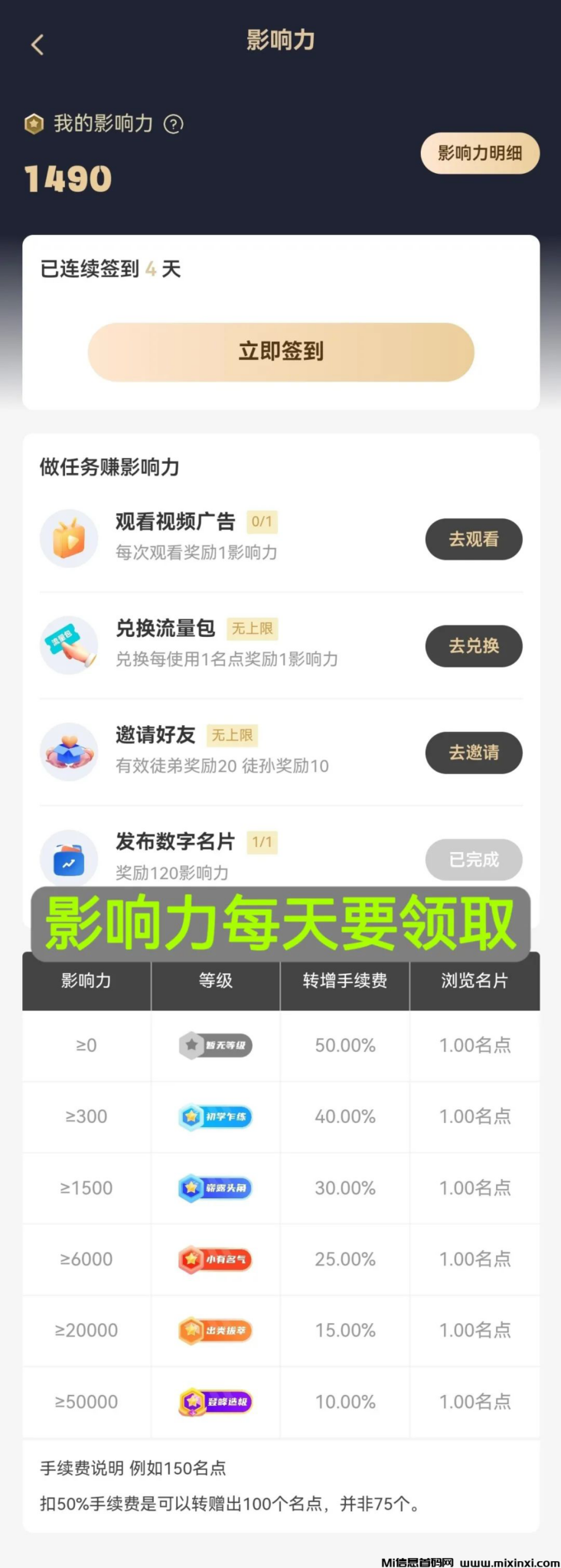Click the 初学乍练 level badge

pos(215,1117)
